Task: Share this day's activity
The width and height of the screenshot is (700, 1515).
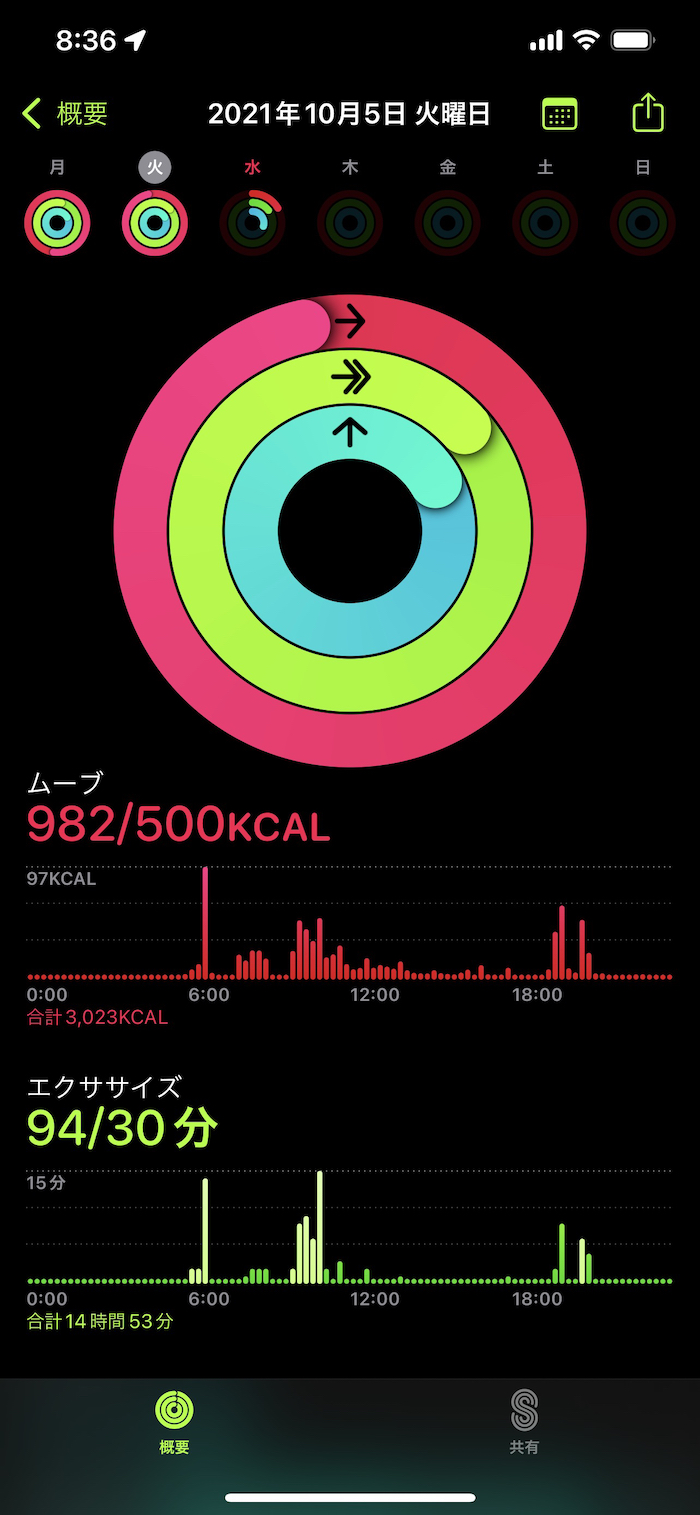Action: tap(648, 113)
